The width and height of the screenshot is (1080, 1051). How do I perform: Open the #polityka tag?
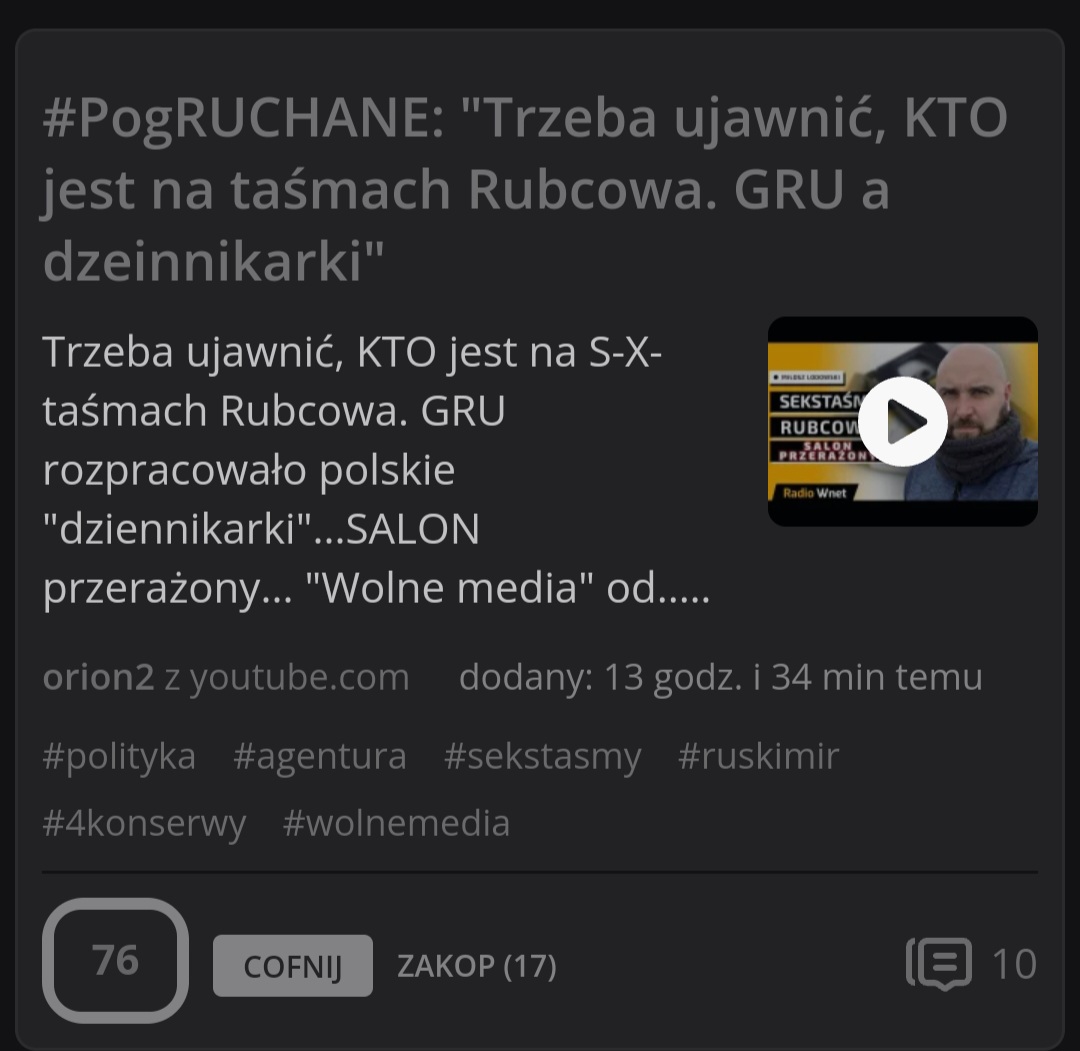(x=119, y=756)
